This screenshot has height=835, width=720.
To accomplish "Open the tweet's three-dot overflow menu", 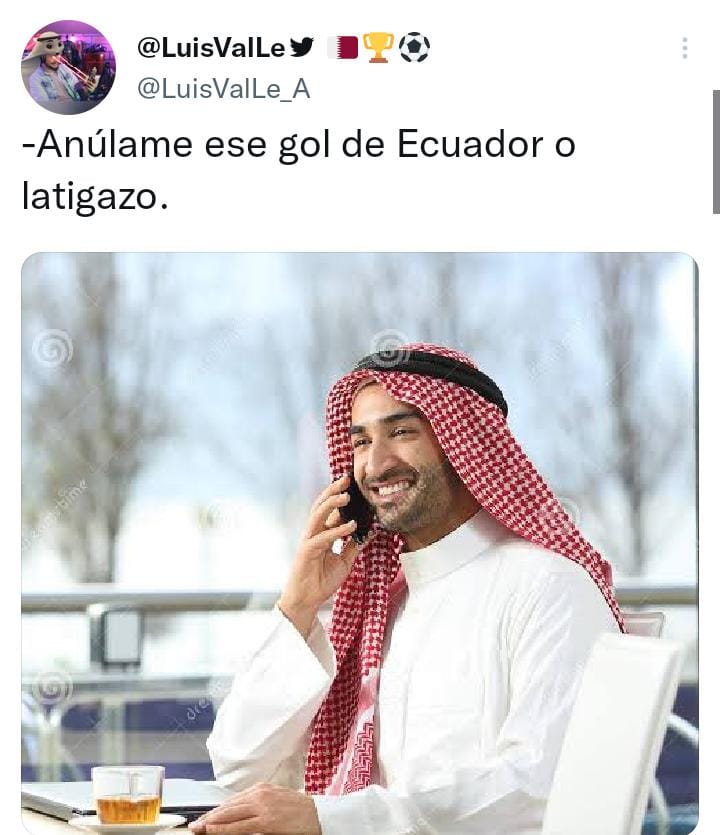I will 685,48.
